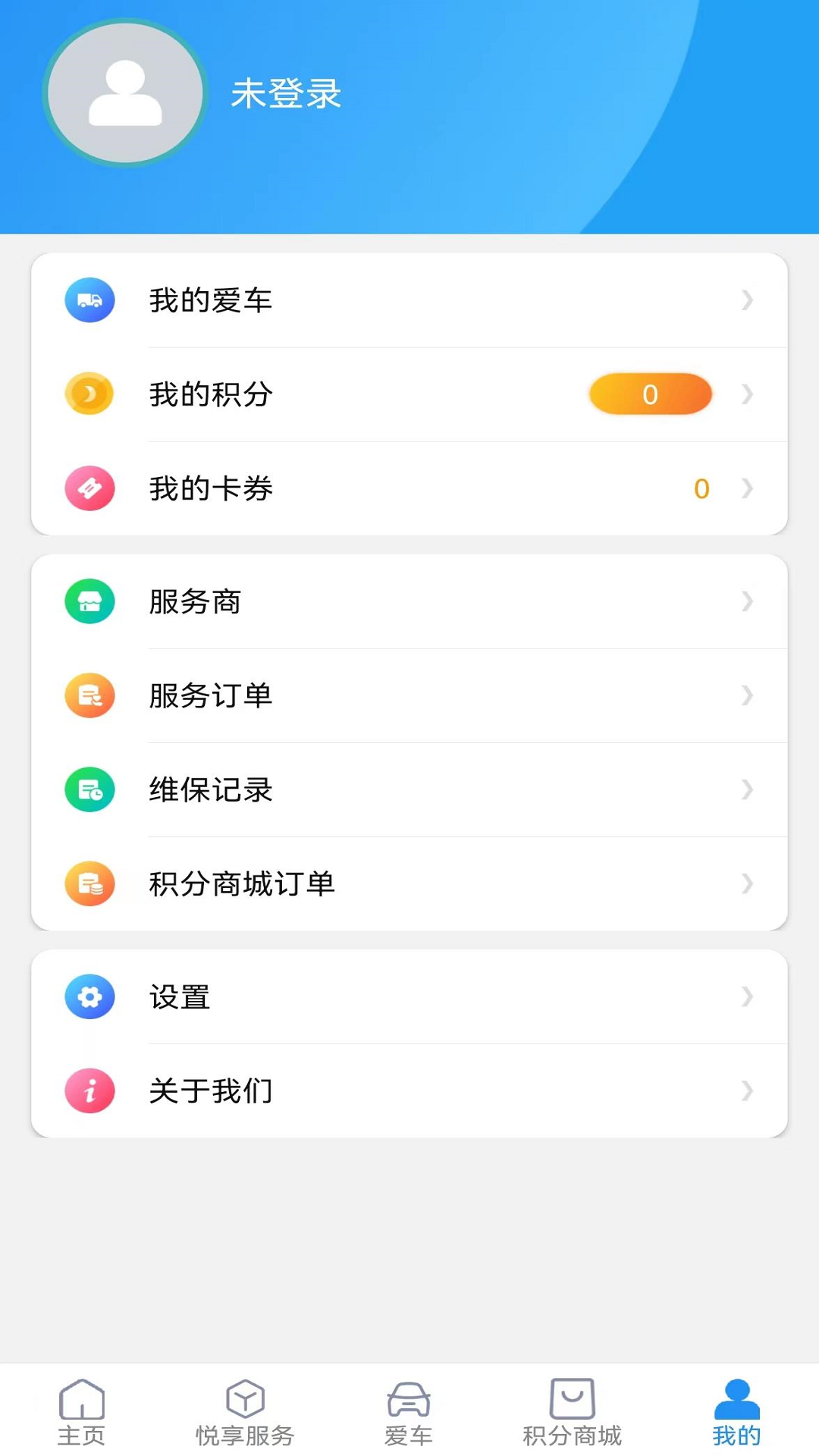
Task: Tap the 服务商 storefront icon
Action: [89, 601]
